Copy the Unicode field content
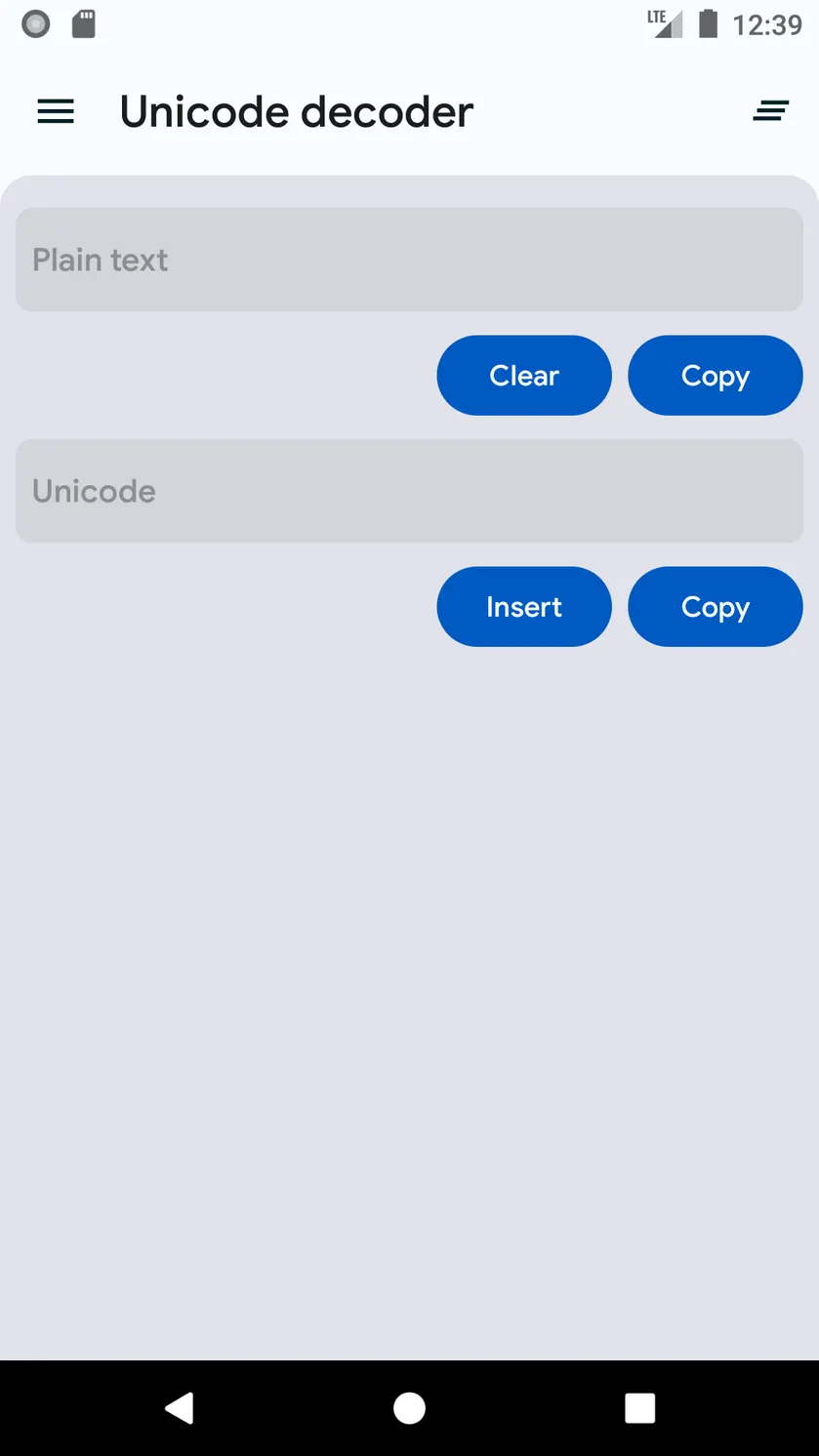The image size is (819, 1456). click(x=716, y=607)
